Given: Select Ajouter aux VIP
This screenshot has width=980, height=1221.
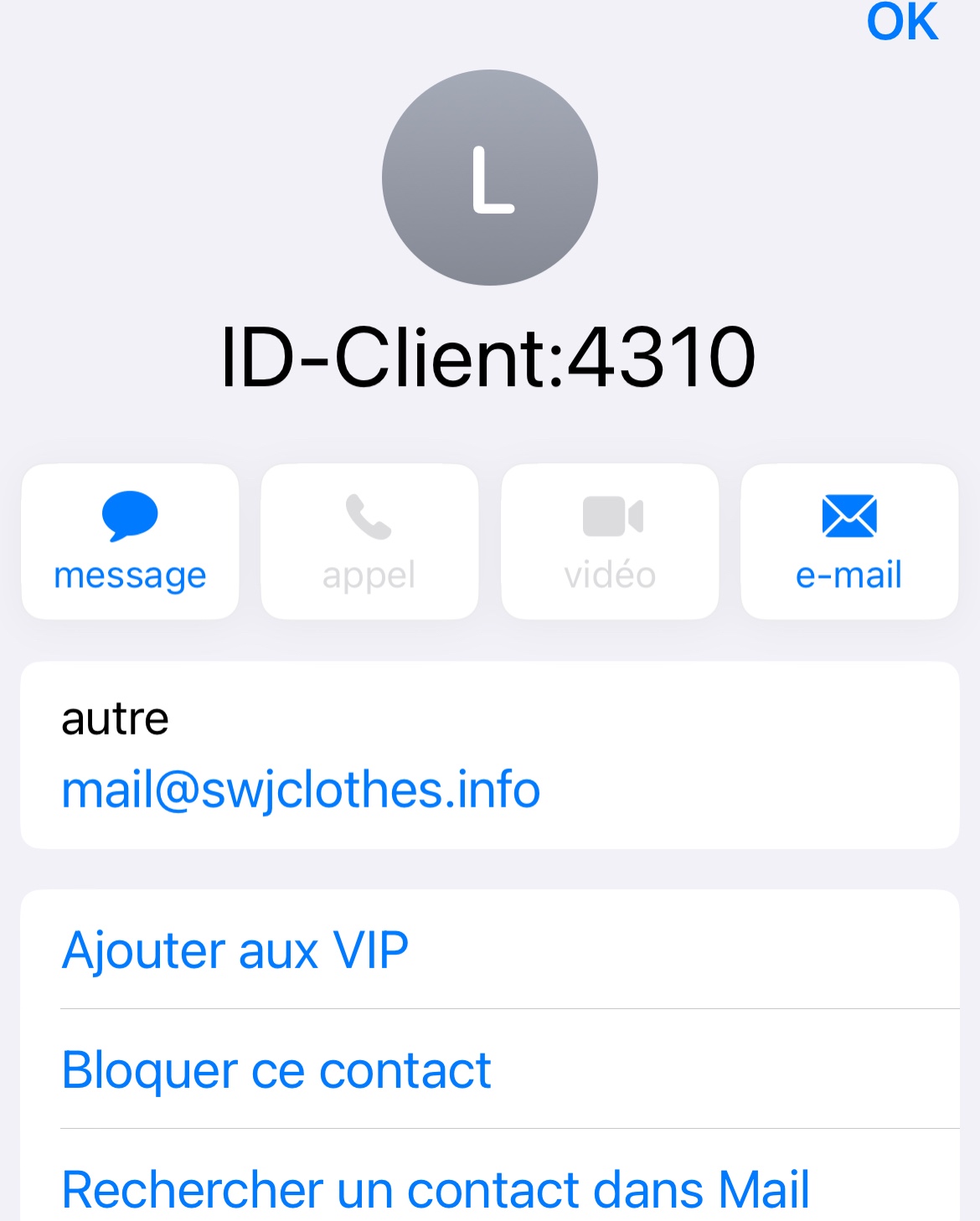Looking at the screenshot, I should coord(235,951).
